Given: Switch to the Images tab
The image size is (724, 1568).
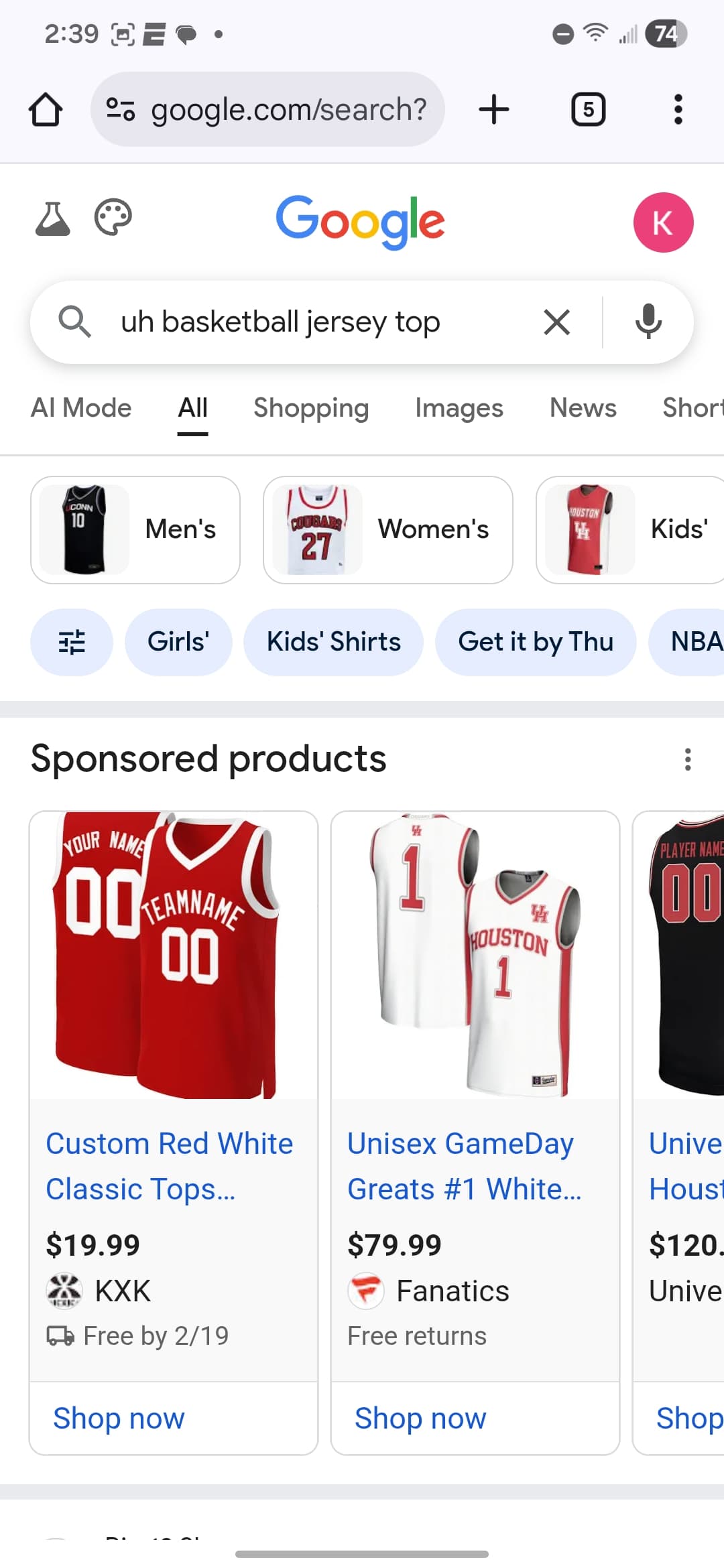Looking at the screenshot, I should tap(459, 408).
